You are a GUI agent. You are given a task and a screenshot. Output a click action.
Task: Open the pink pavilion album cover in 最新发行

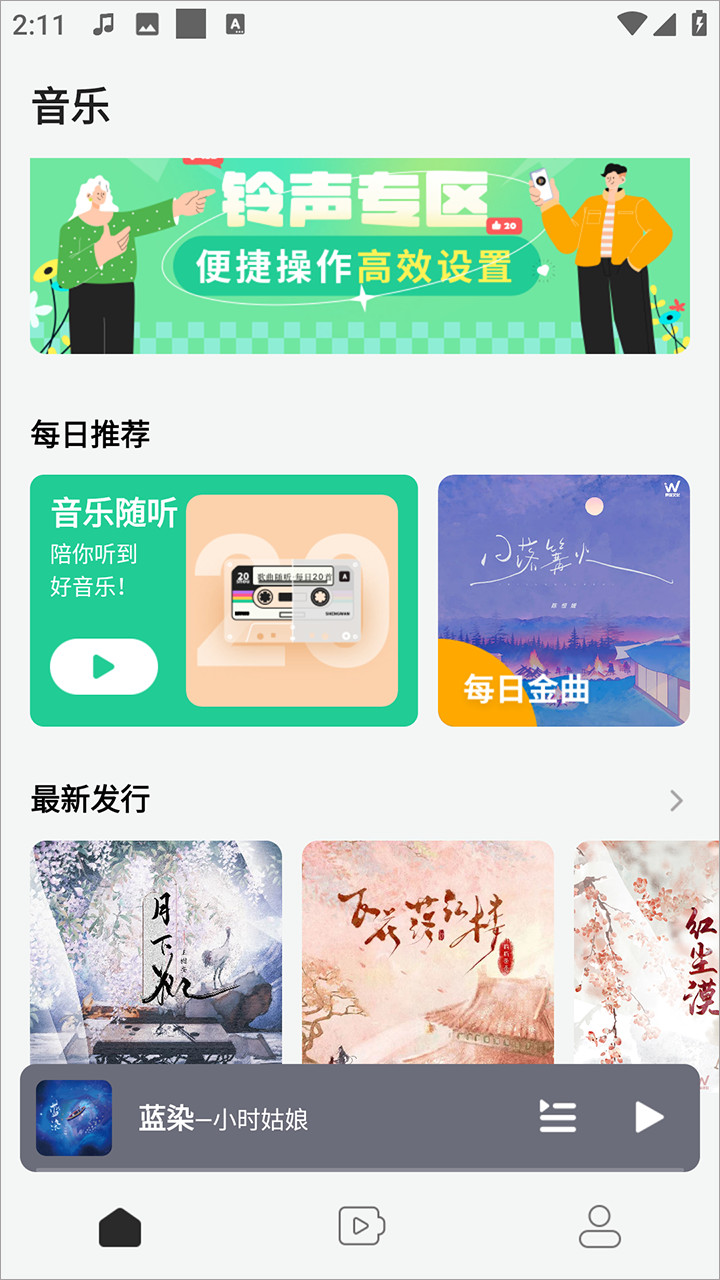428,950
